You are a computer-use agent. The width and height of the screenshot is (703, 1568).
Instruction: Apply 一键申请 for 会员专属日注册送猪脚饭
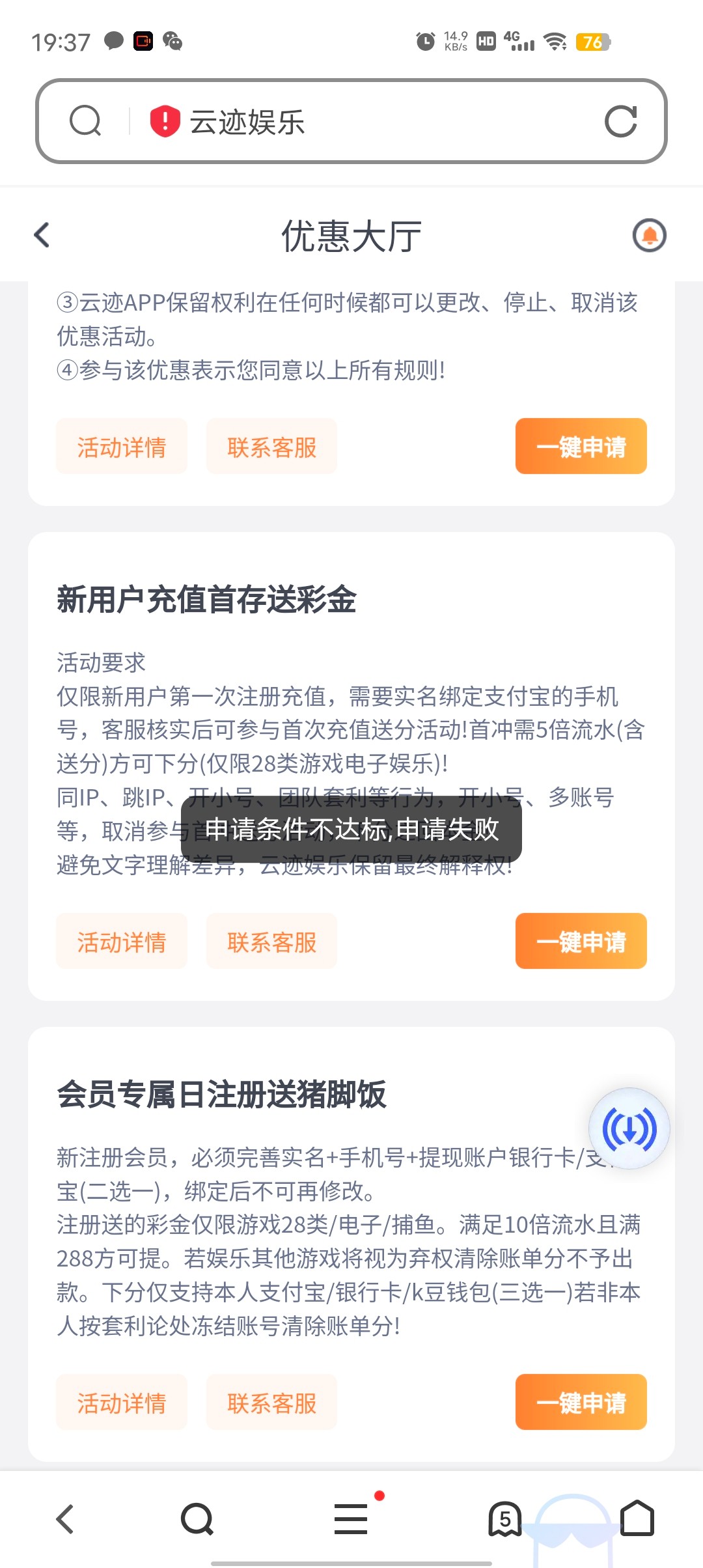click(581, 1403)
